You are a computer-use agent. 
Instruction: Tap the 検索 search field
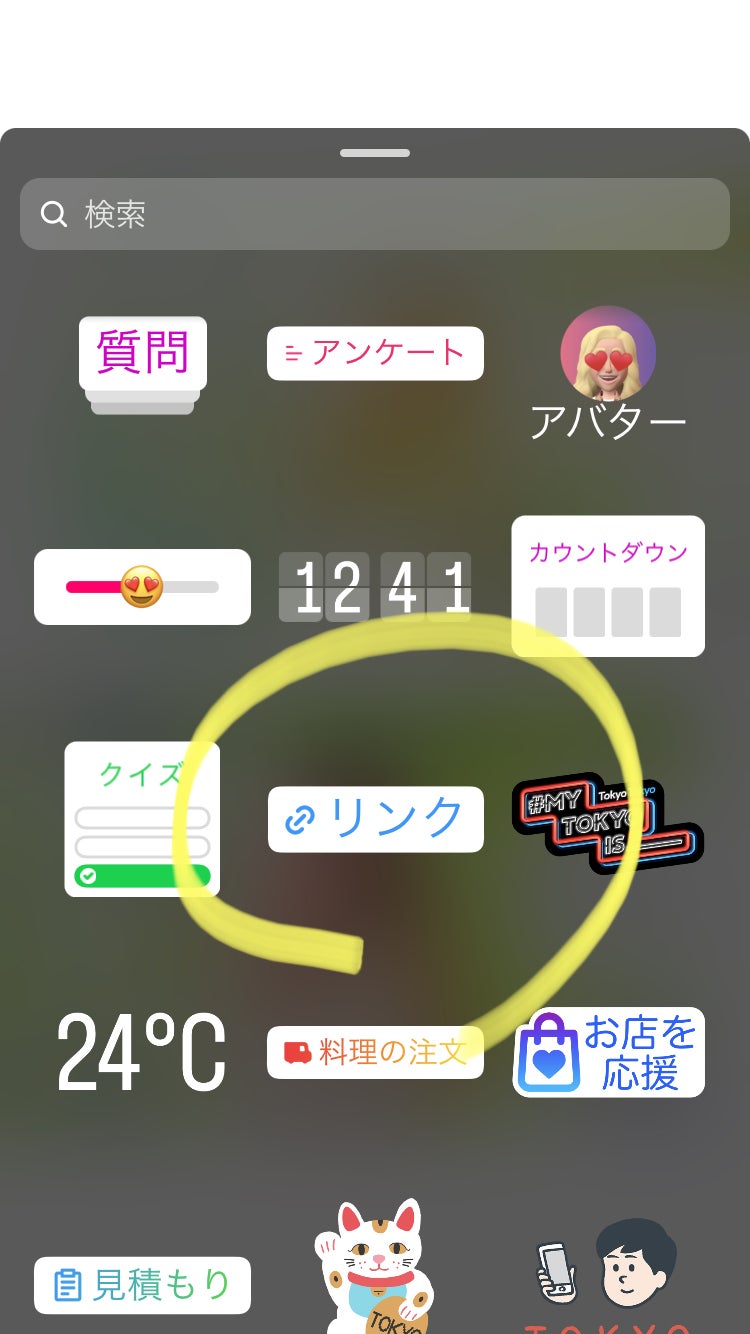[x=375, y=214]
